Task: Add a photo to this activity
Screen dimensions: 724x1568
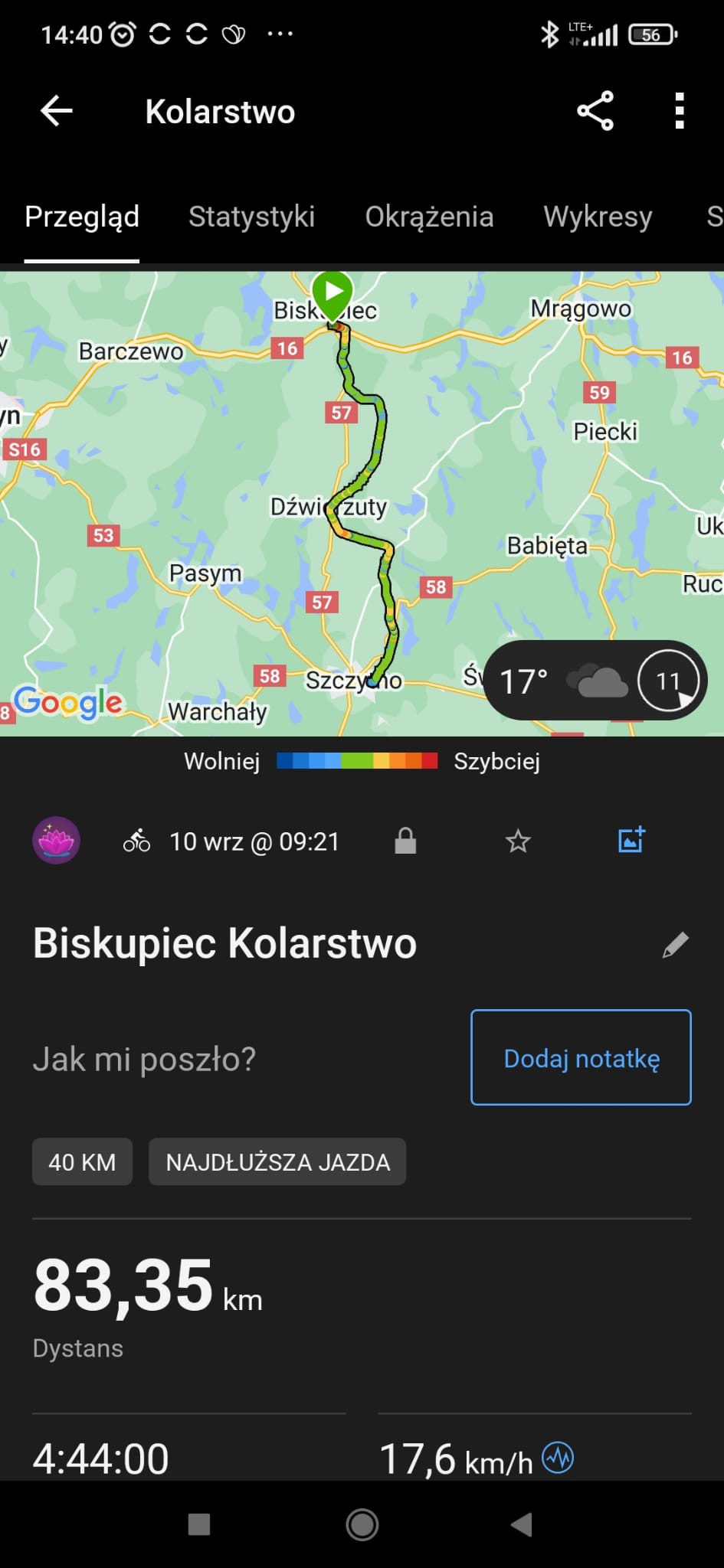Action: click(631, 841)
